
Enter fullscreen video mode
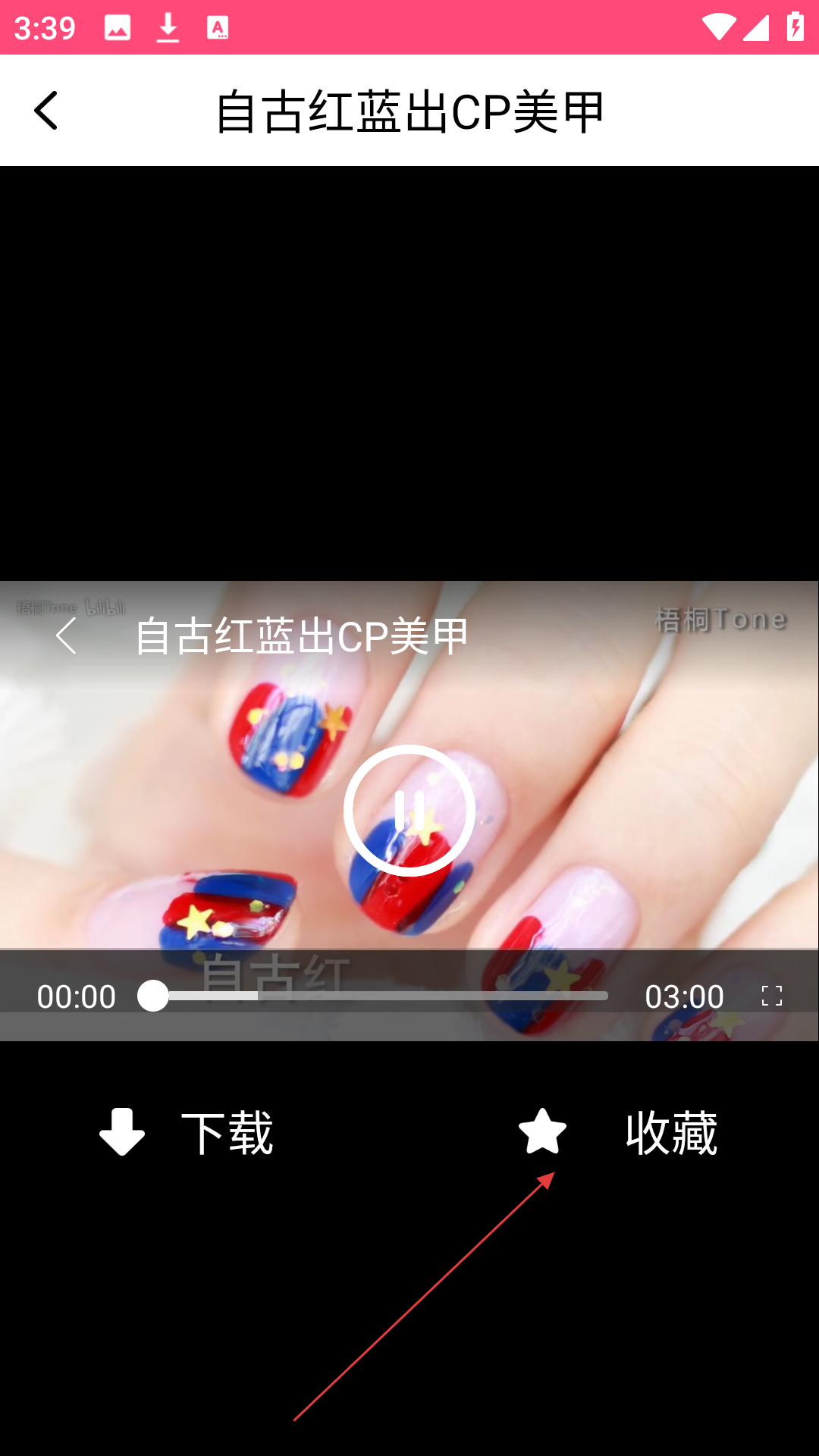771,996
